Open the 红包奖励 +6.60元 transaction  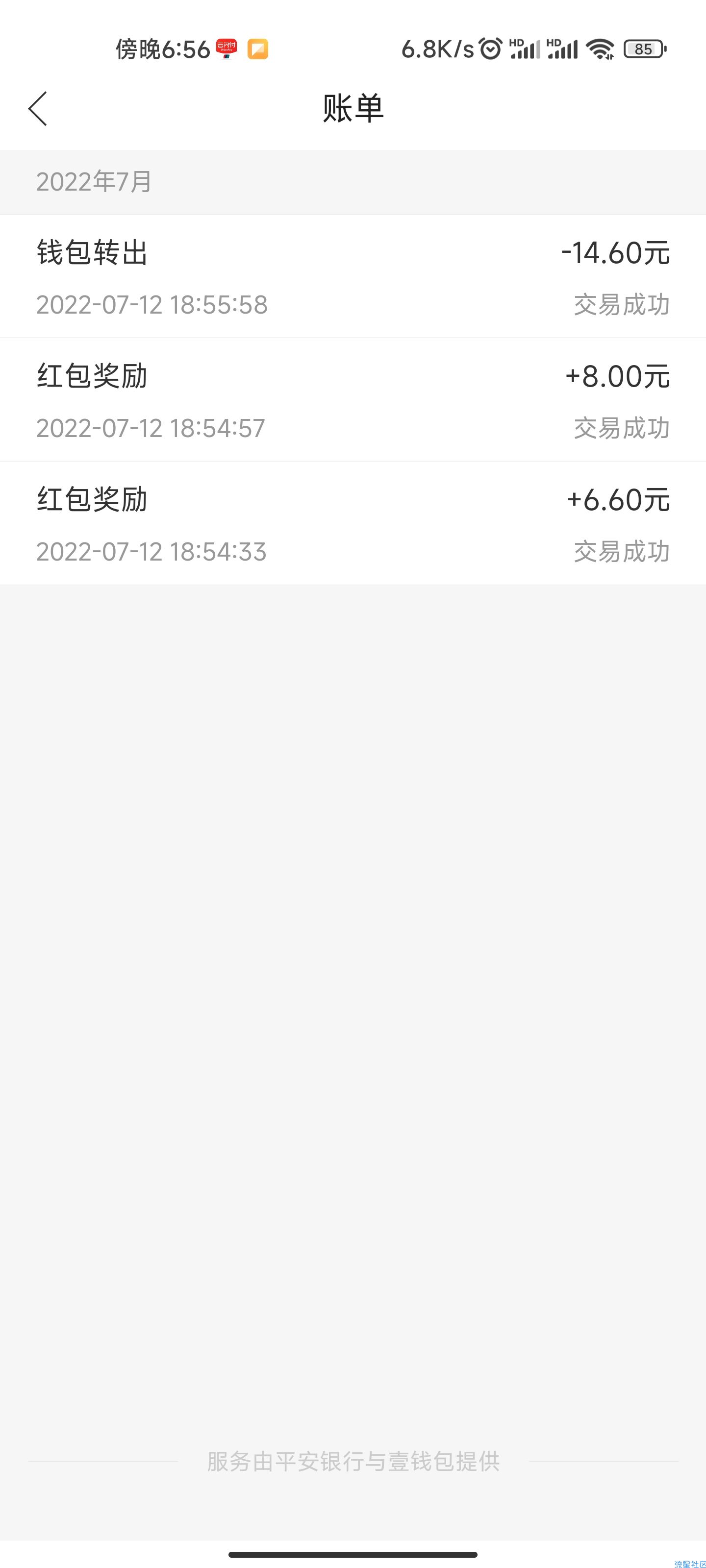coord(353,523)
